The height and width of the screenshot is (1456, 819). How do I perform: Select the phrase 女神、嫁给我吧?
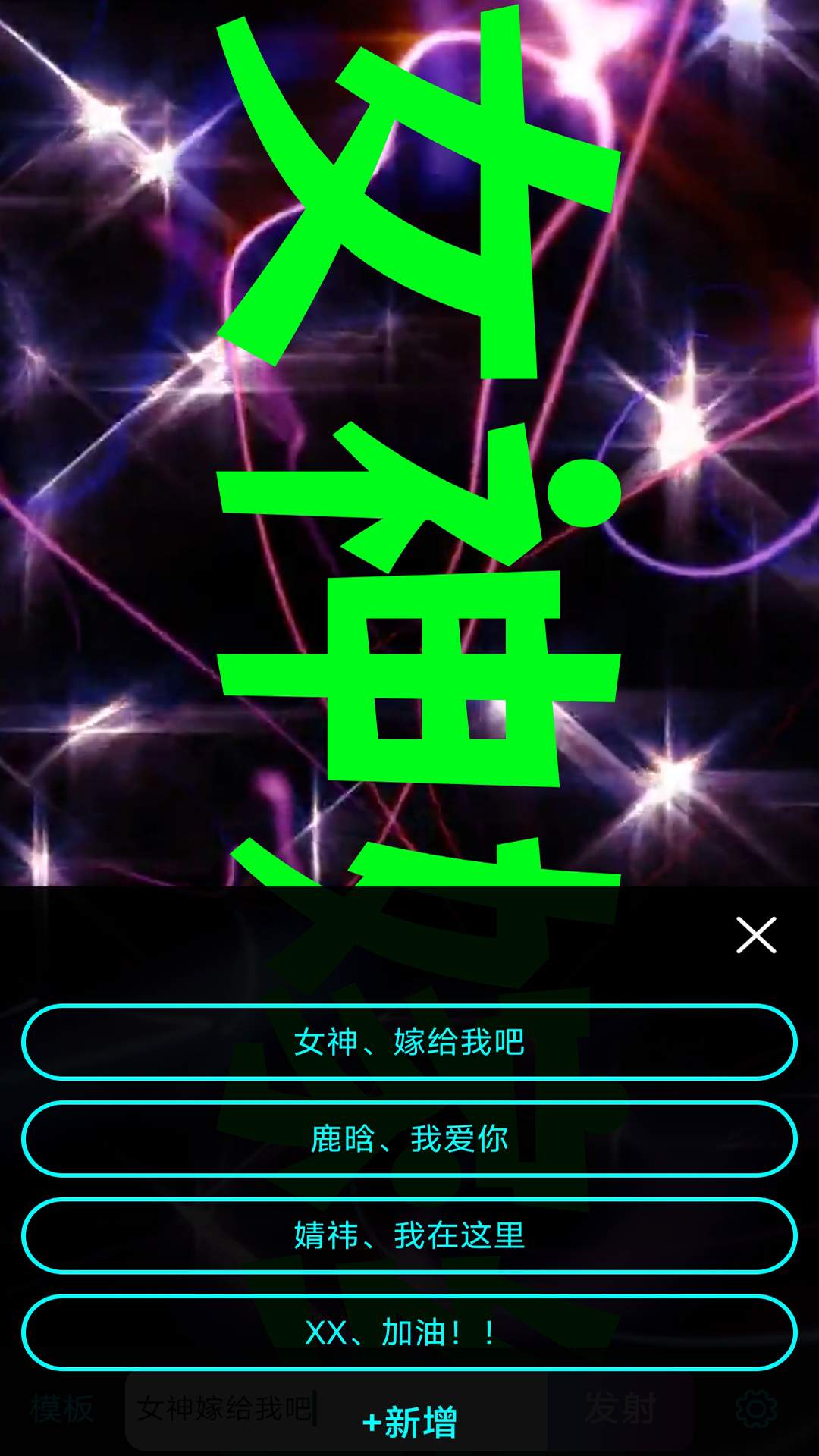coord(409,1042)
